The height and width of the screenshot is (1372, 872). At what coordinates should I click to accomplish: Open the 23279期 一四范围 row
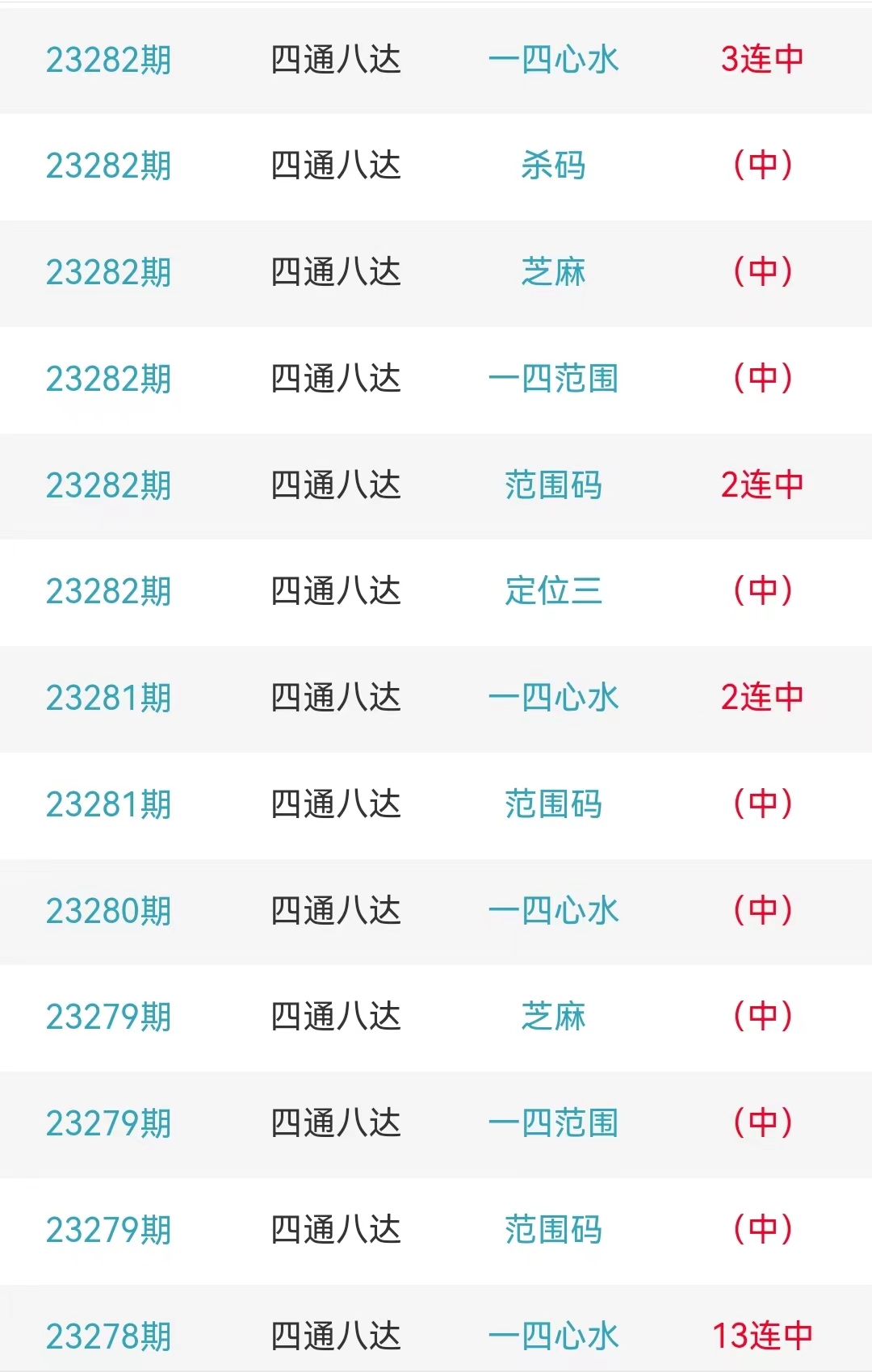553,1123
